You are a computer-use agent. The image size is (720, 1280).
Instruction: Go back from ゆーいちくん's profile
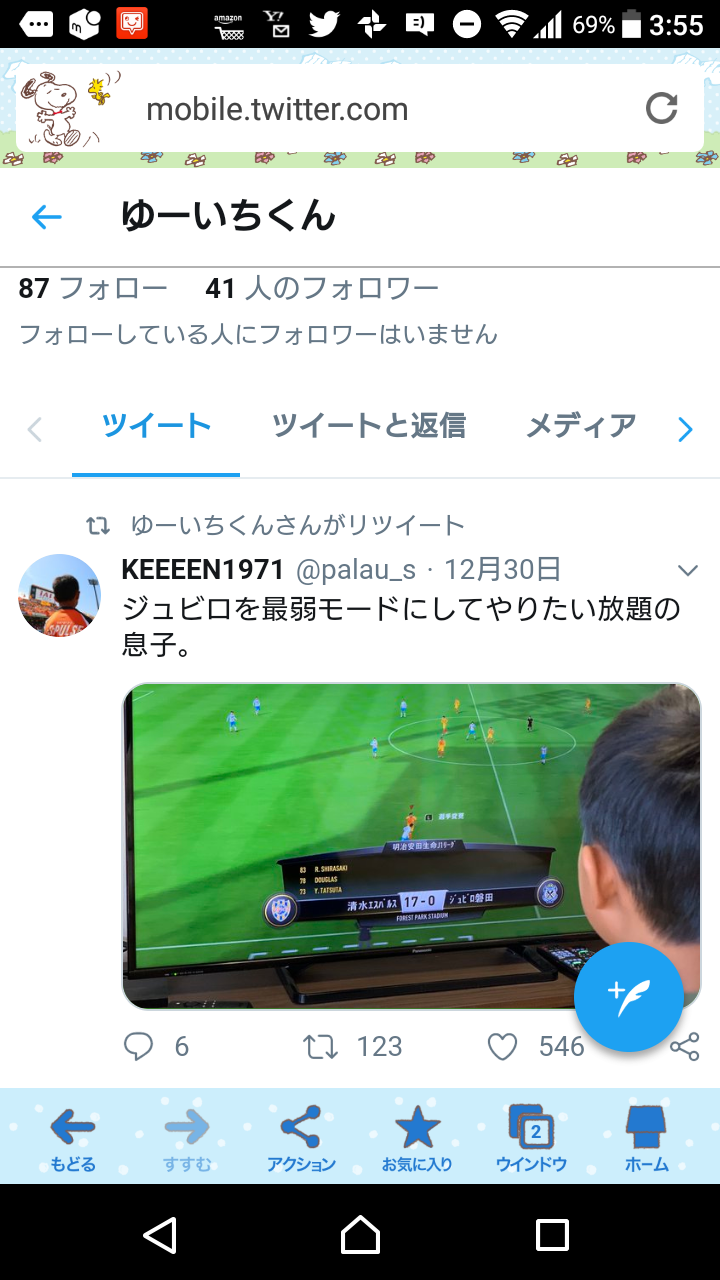[47, 216]
